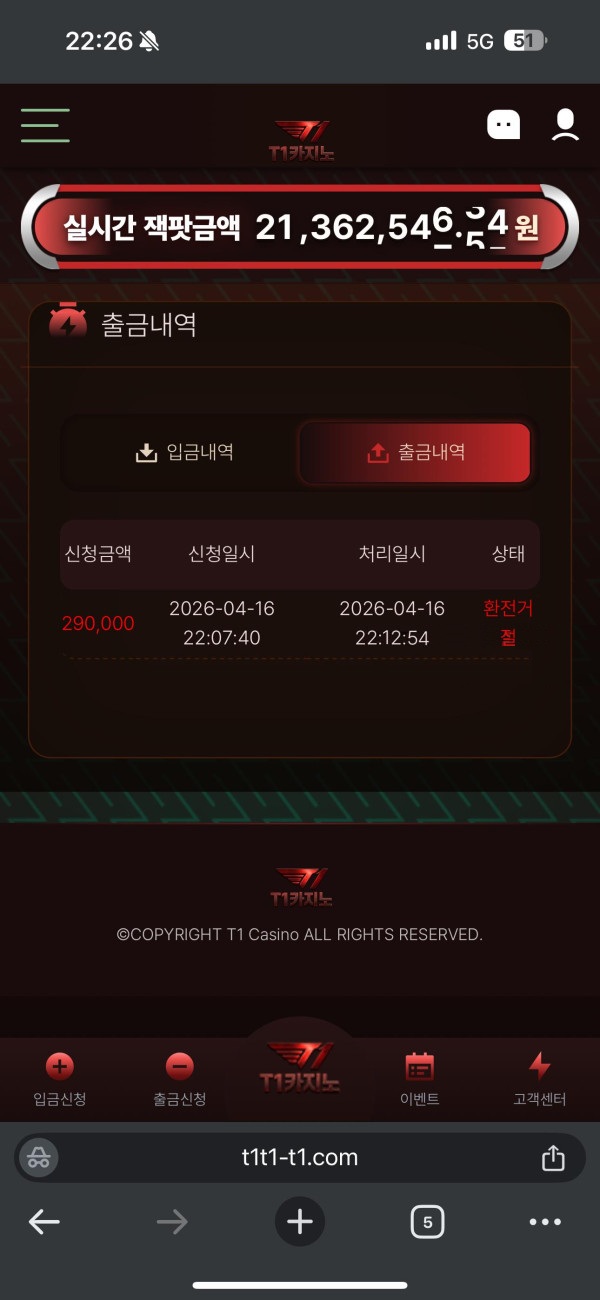Open the browser overflow menu
Viewport: 600px width, 1300px height.
(545, 1221)
